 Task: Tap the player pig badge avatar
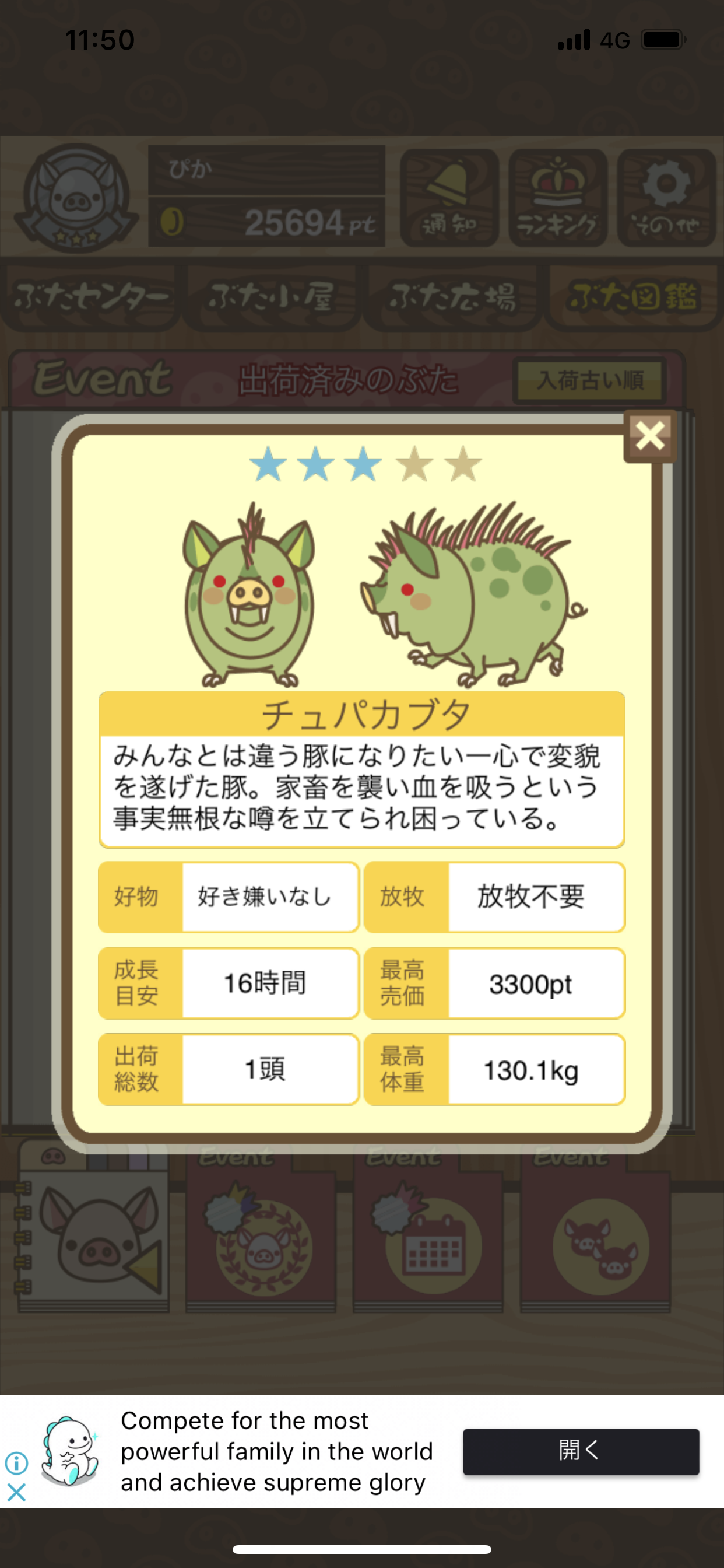76,197
